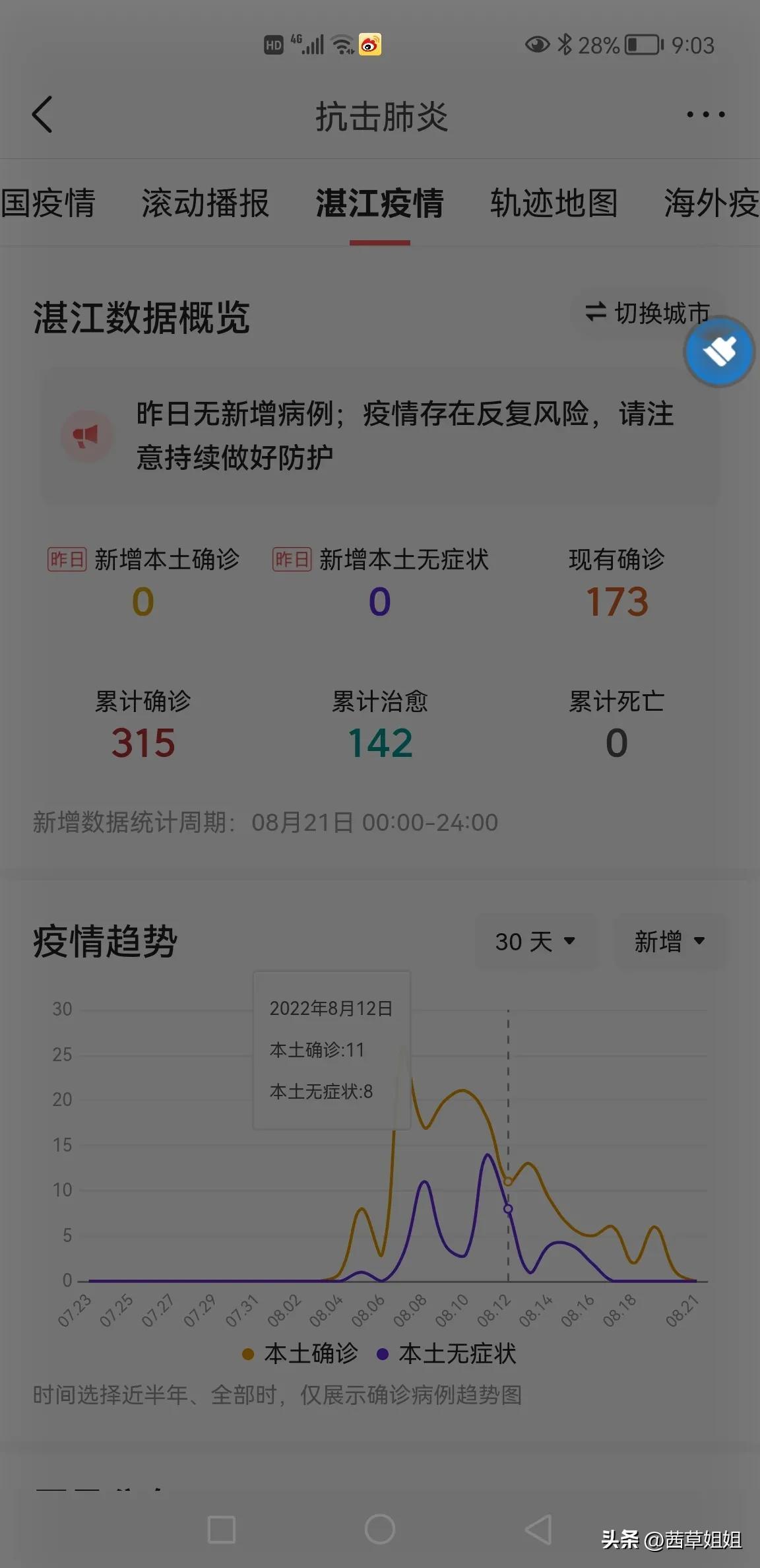Open recent apps with the square button

tap(222, 1529)
